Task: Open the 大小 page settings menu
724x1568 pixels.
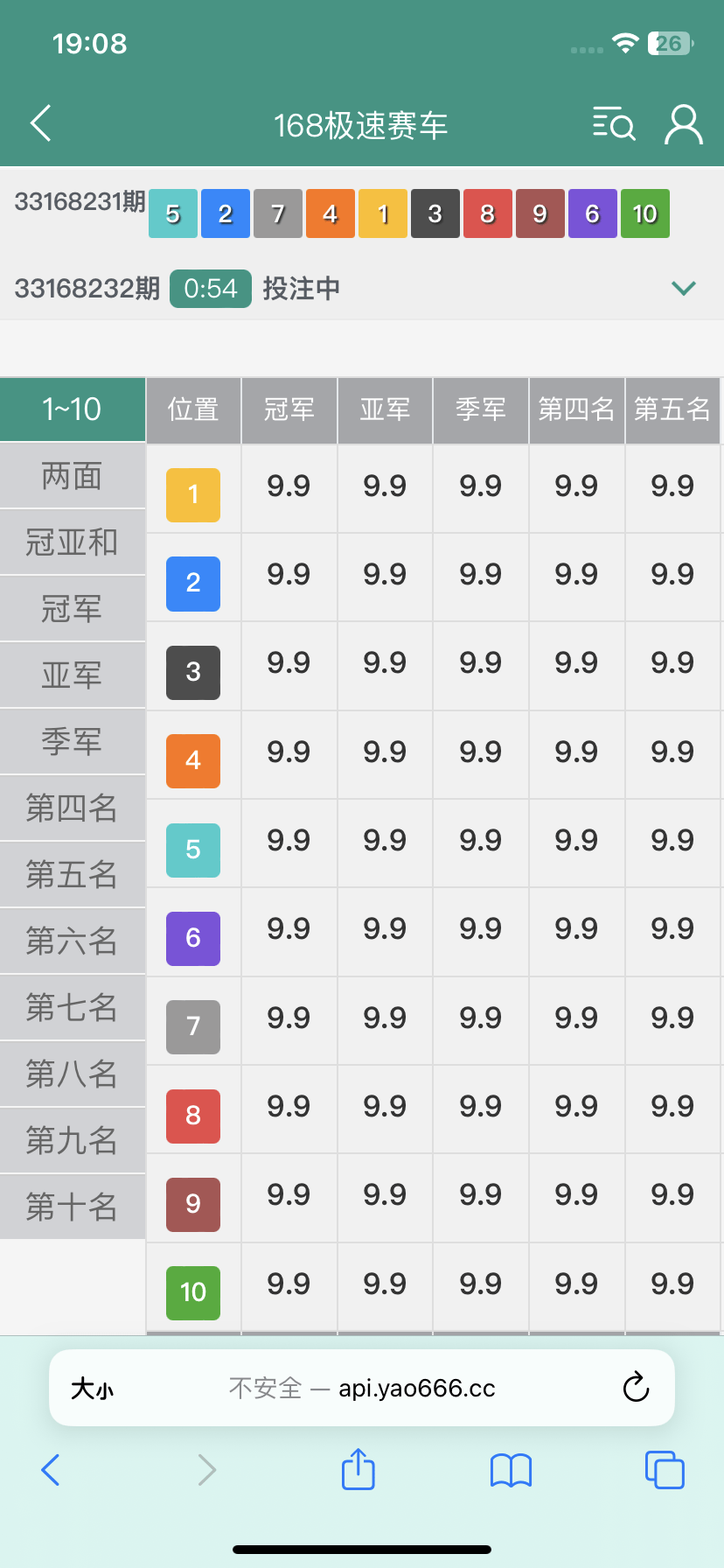Action: pyautogui.click(x=93, y=1389)
